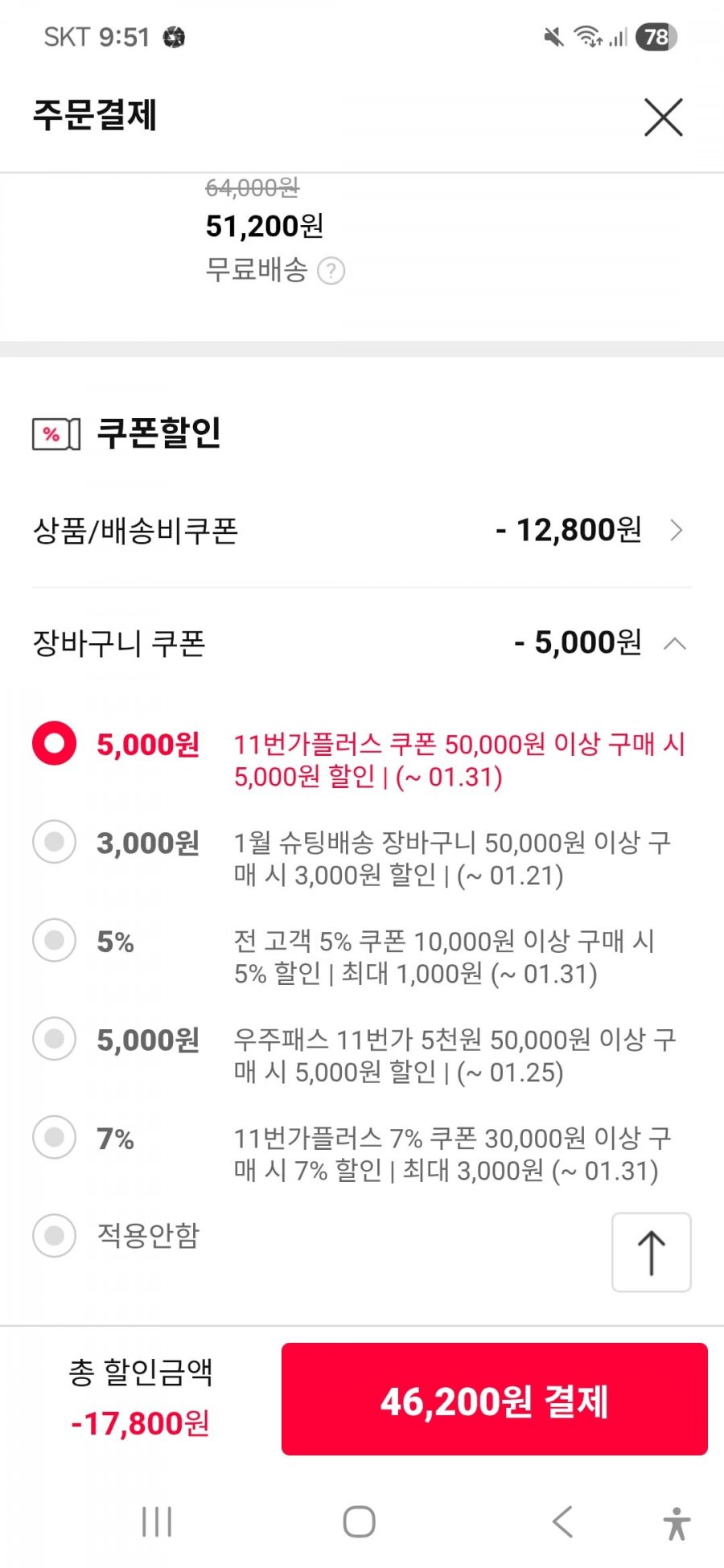Open recent apps from navigation bar
The width and height of the screenshot is (724, 1568).
coord(157,1521)
